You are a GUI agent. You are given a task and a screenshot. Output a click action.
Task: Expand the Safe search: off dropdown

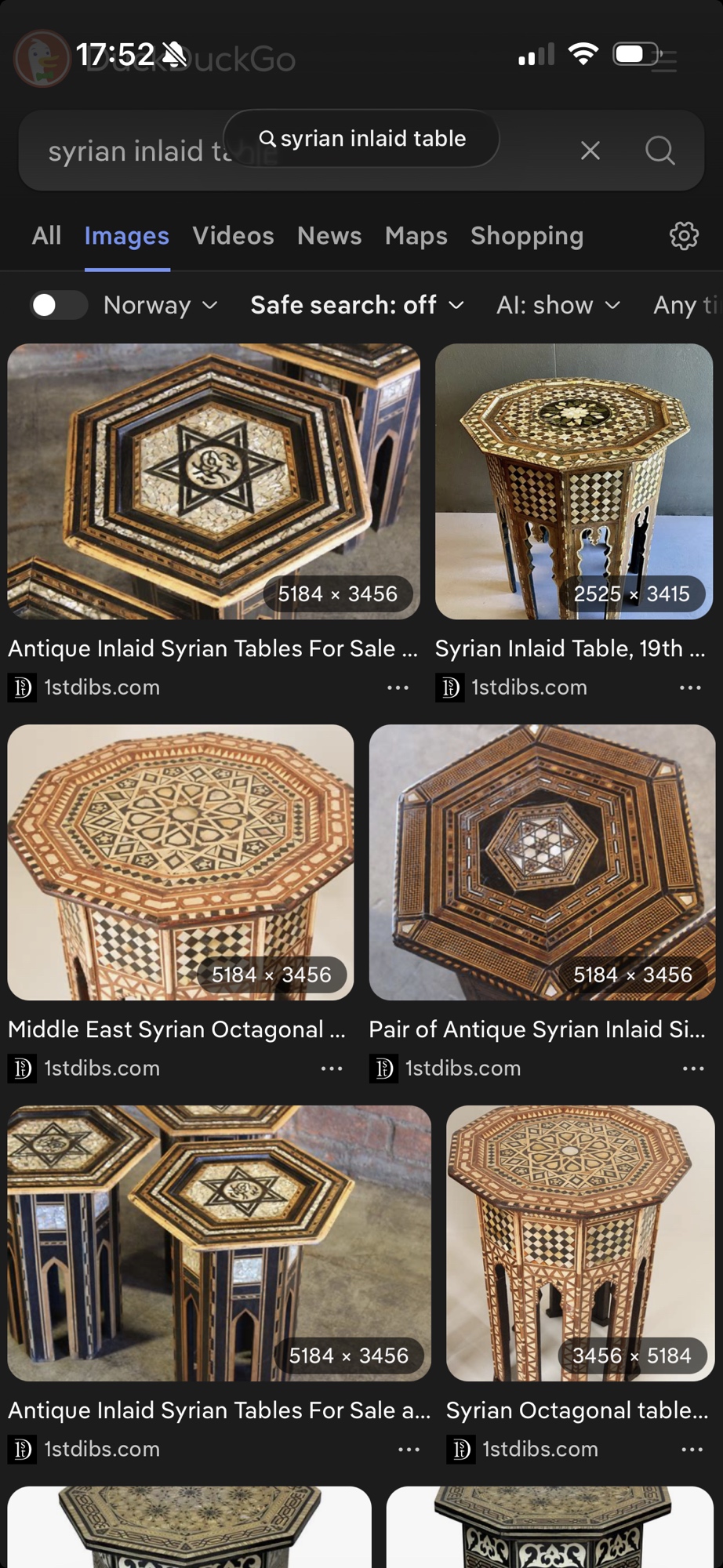tap(357, 305)
